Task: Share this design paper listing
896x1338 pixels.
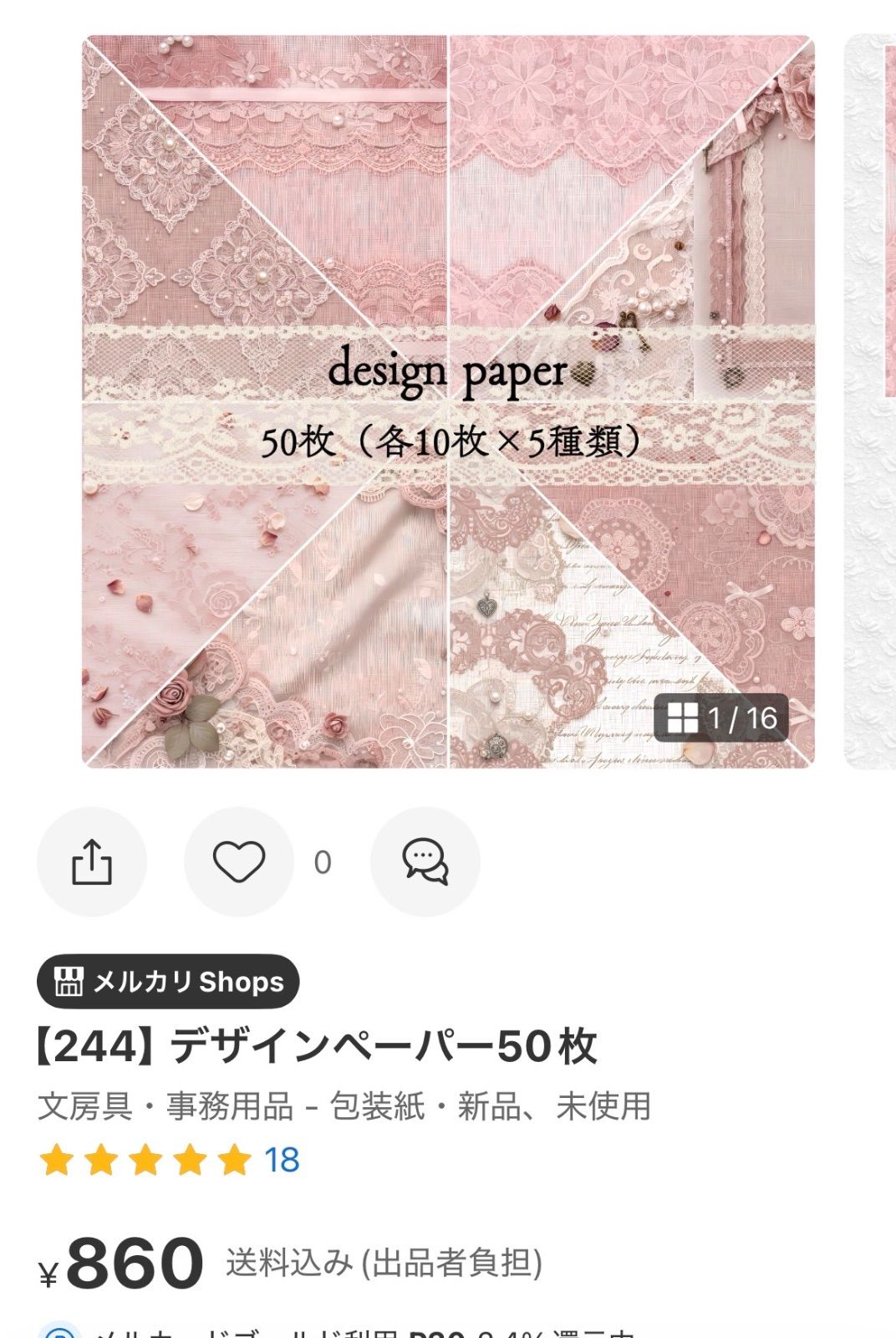Action: (x=92, y=861)
